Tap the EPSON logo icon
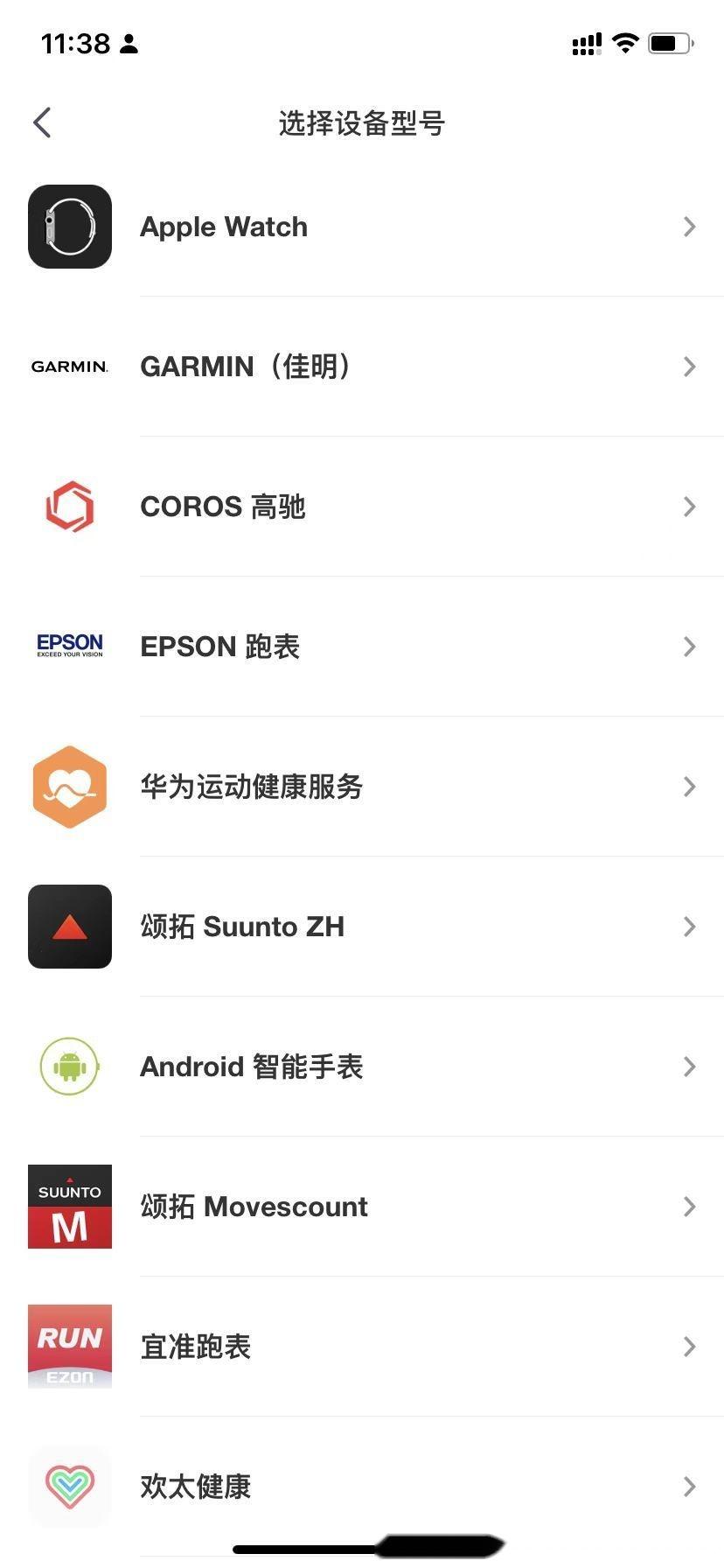Screen dimensions: 724x1568 click(69, 645)
